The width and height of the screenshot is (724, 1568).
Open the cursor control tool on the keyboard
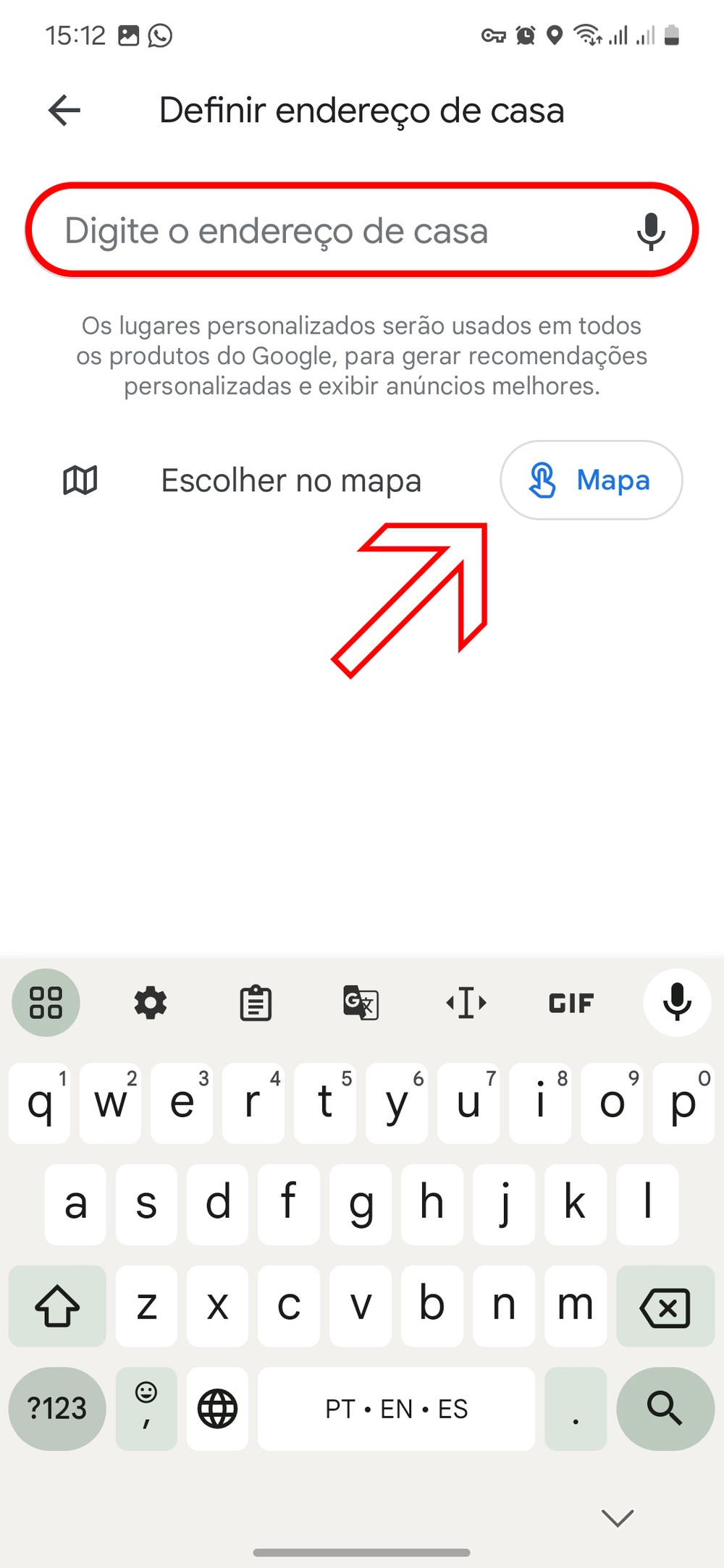click(x=466, y=1003)
